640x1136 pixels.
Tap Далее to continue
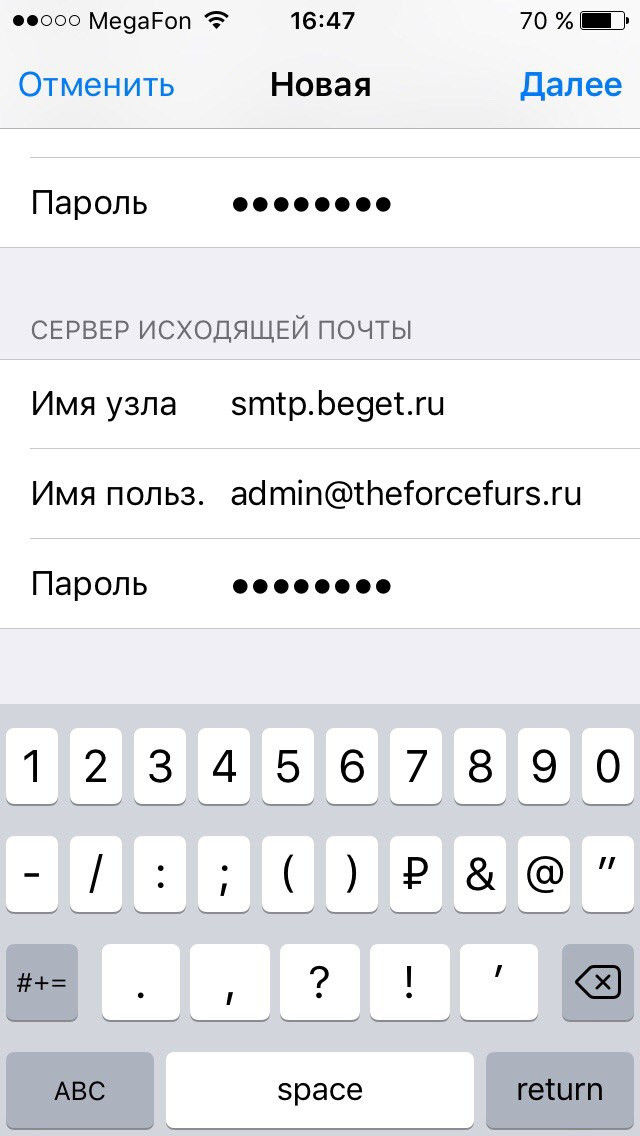570,85
